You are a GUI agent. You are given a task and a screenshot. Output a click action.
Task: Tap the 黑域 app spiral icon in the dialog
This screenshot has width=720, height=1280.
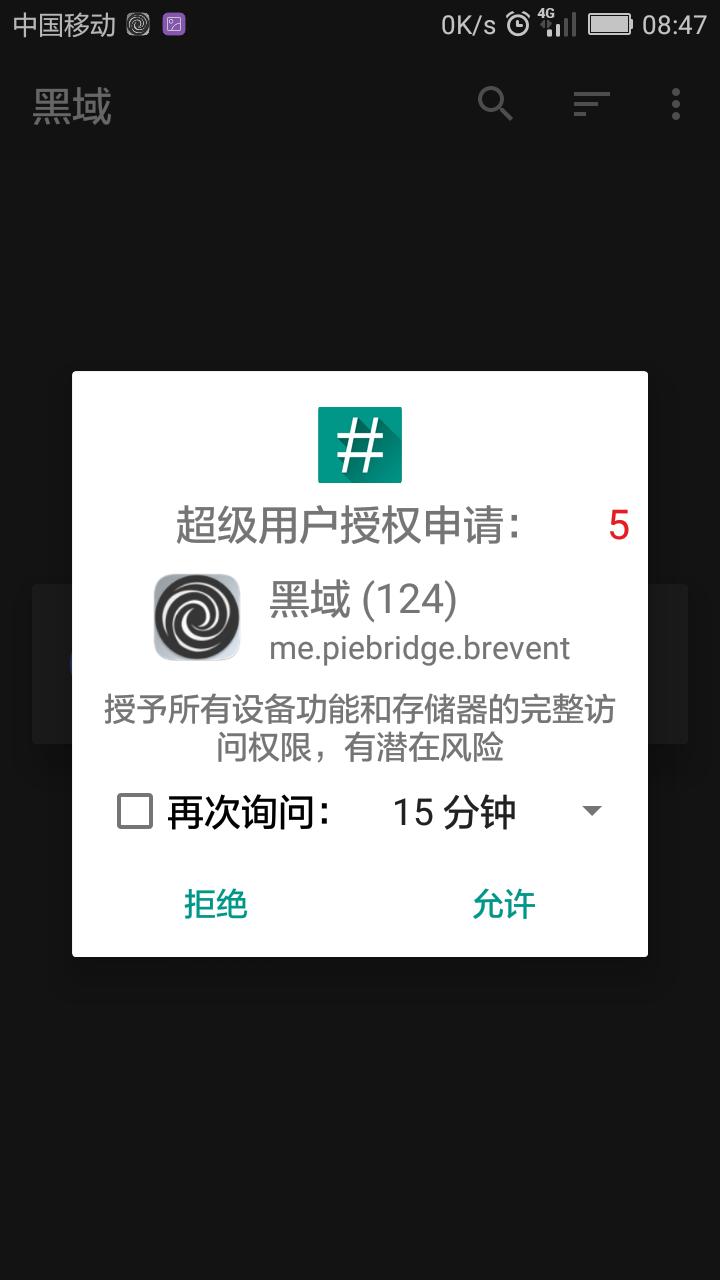click(196, 618)
